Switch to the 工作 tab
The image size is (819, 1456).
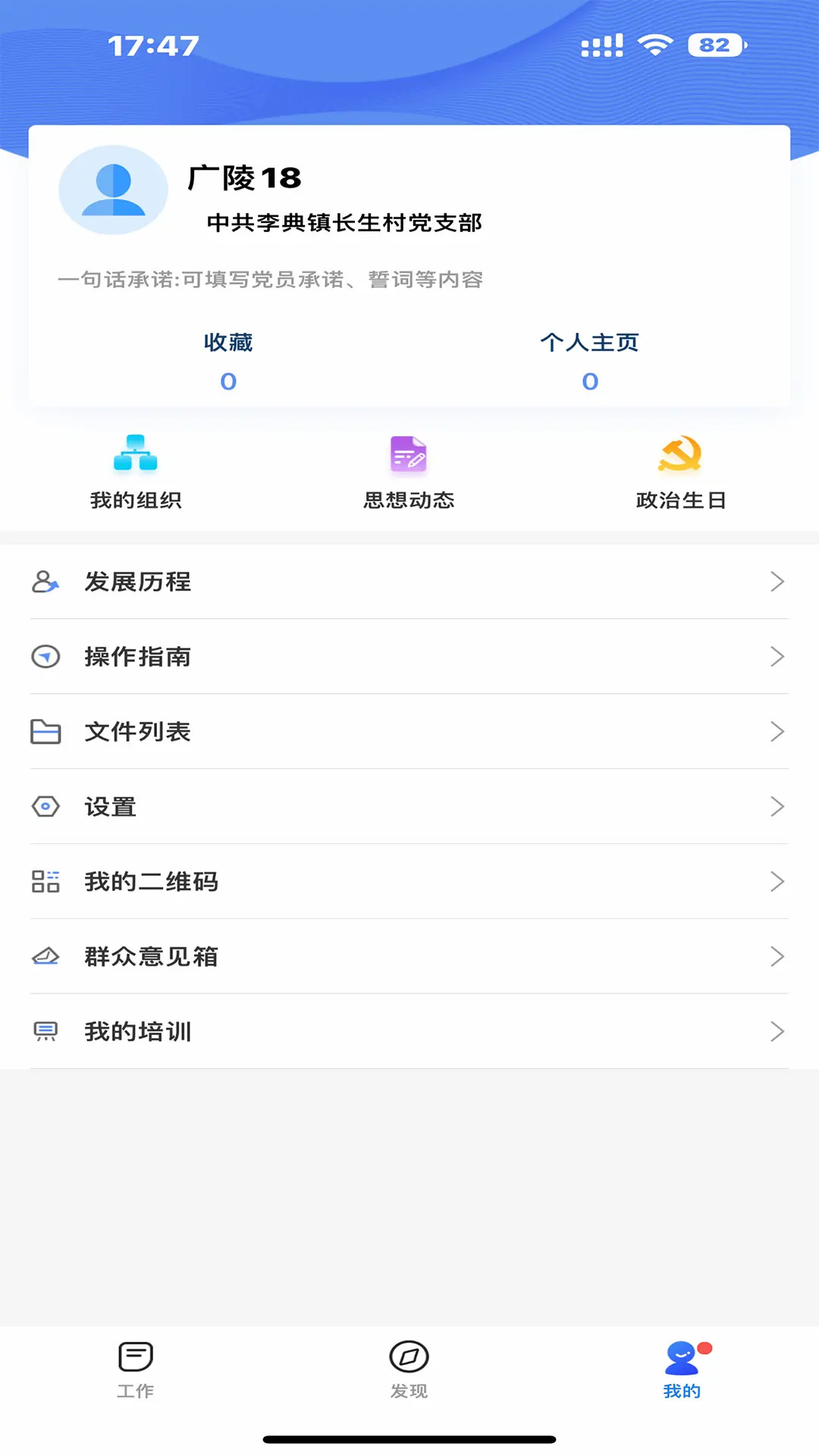[136, 1370]
